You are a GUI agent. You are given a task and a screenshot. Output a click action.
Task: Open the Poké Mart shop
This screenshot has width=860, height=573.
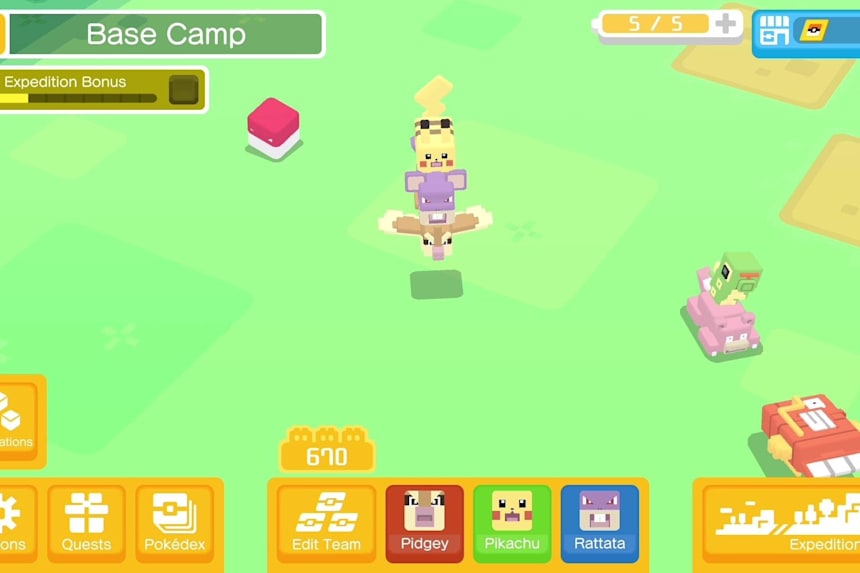tap(805, 31)
